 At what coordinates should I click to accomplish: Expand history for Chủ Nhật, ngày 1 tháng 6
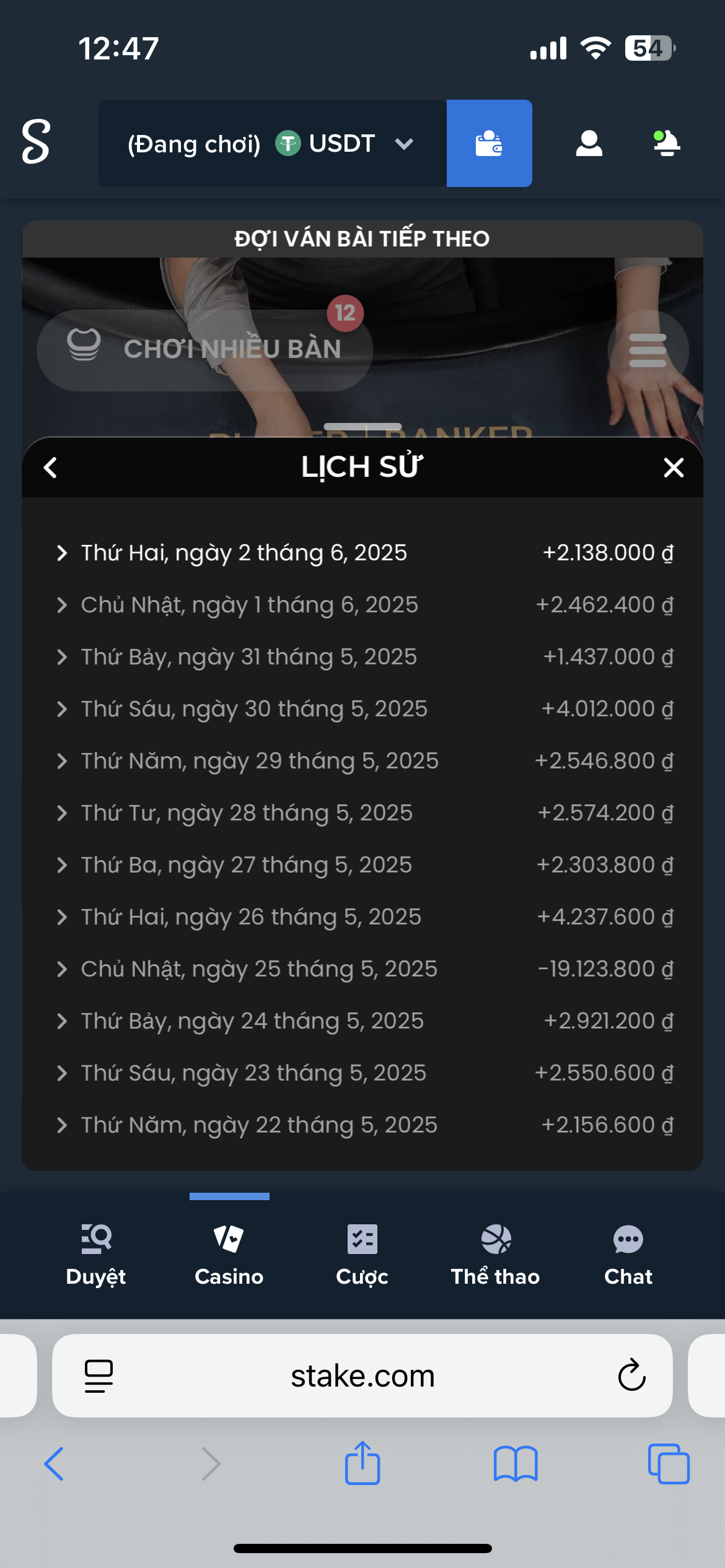point(249,604)
